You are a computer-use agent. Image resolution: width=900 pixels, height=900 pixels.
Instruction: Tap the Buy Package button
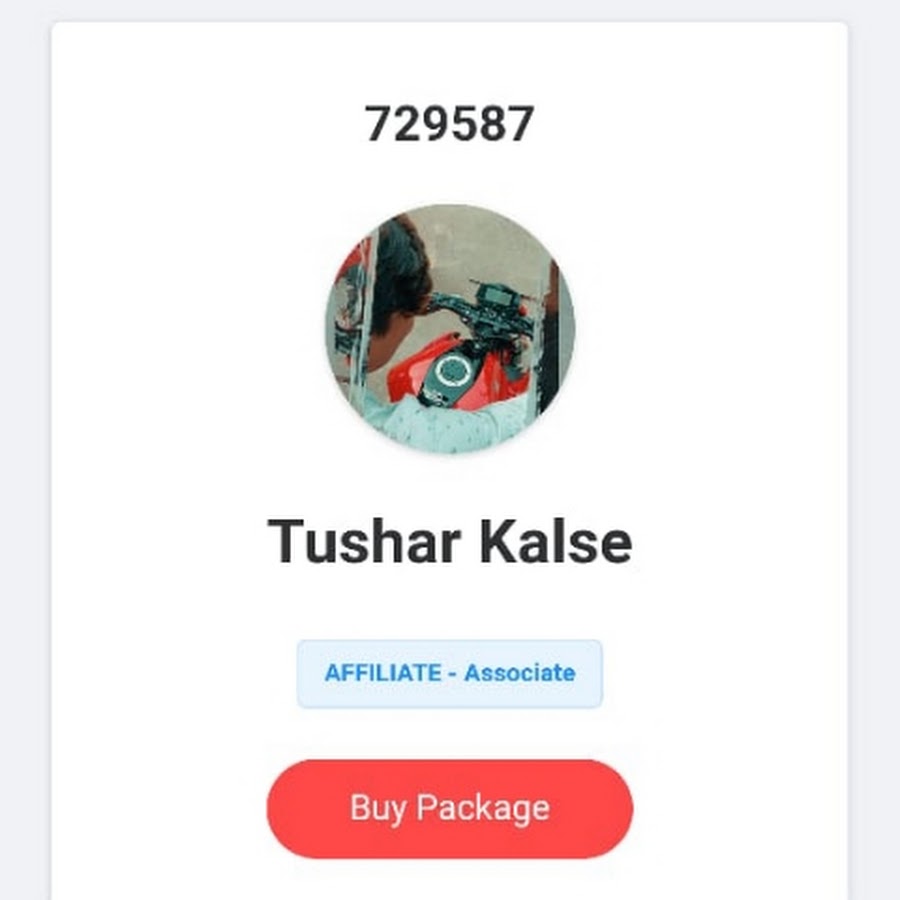tap(449, 808)
